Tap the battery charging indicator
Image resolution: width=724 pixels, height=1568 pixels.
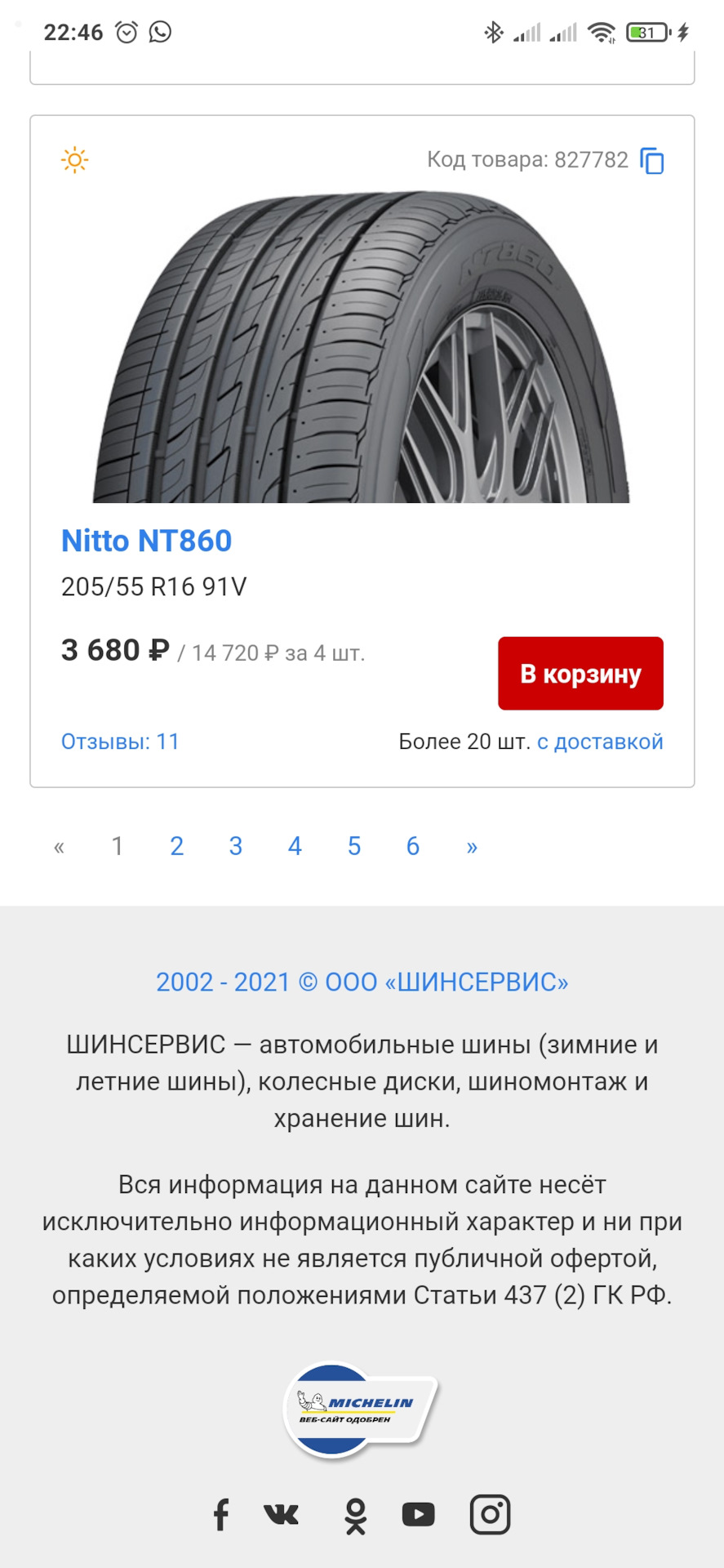(x=649, y=33)
